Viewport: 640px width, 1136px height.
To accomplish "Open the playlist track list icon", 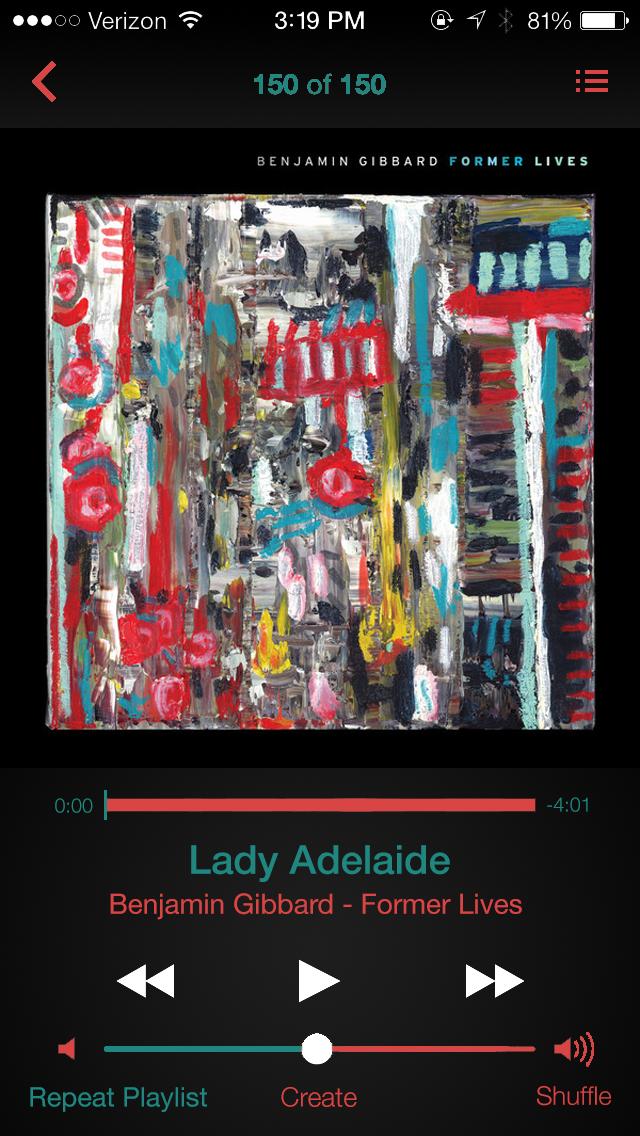I will [592, 82].
